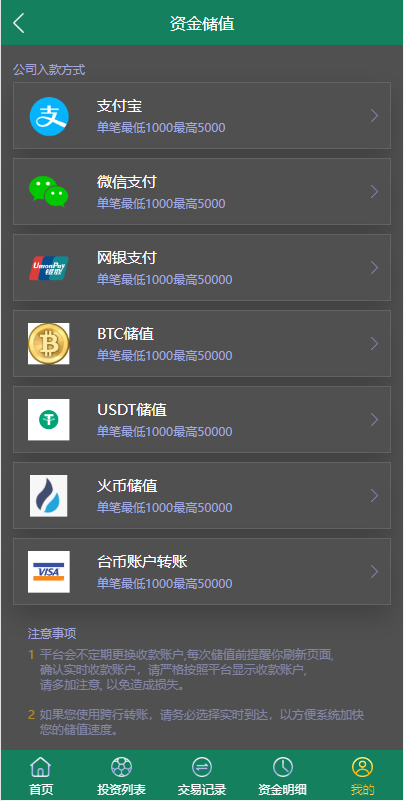Choose 台币账户转账 for the transfer
This screenshot has height=801, width=404.
click(x=202, y=571)
